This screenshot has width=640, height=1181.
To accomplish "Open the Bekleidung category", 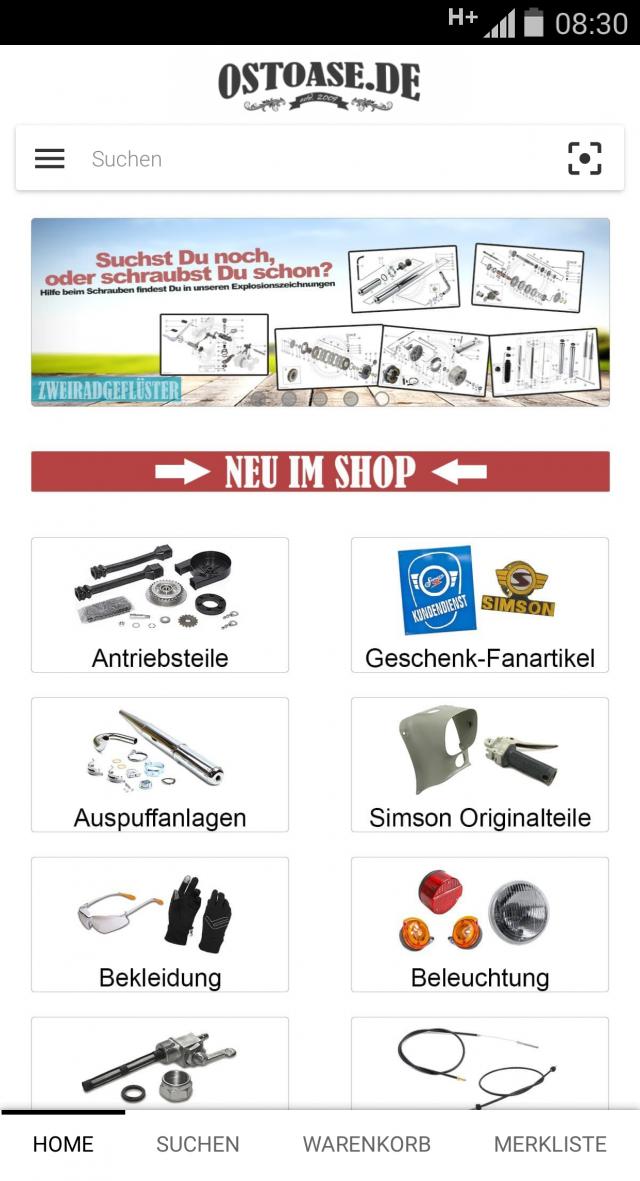I will point(160,924).
